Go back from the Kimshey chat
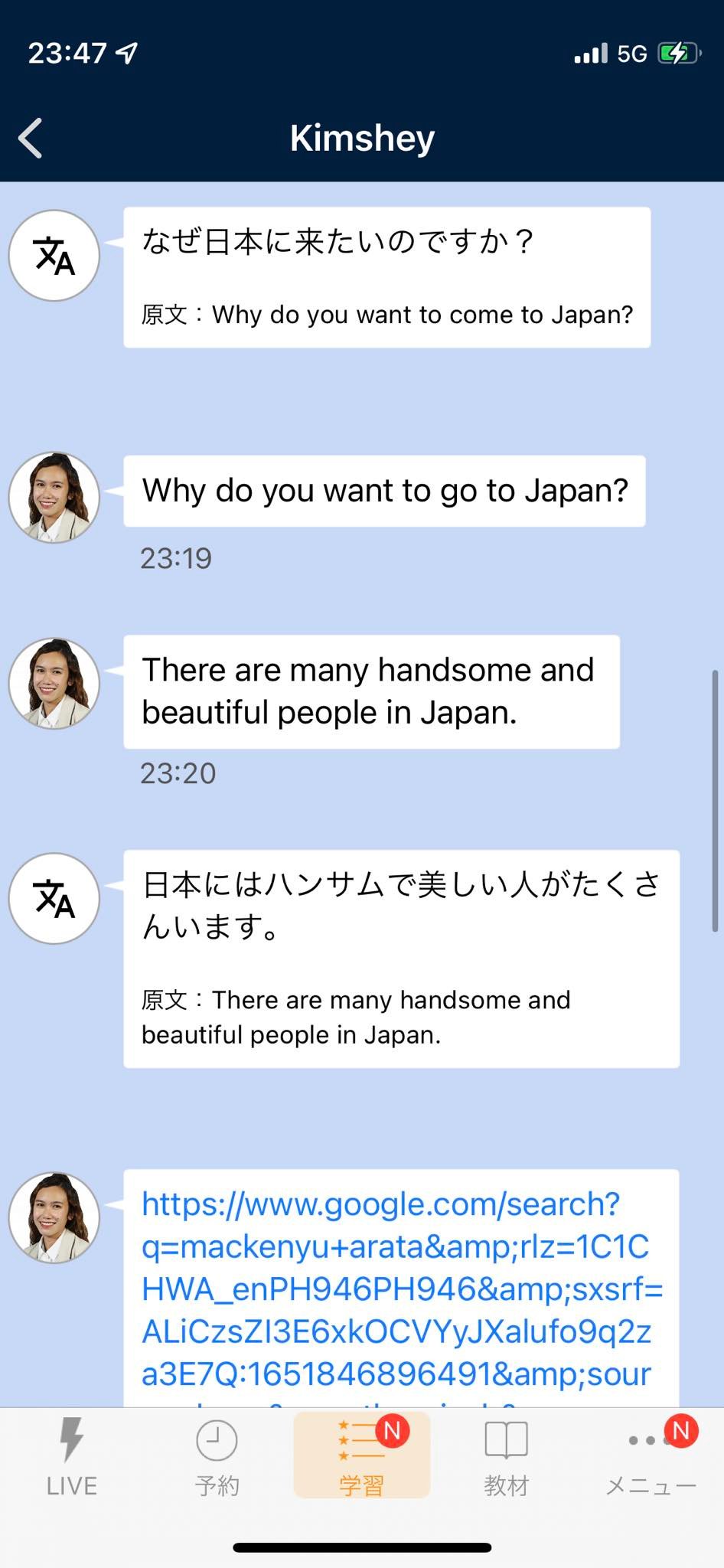724x1568 pixels. (x=31, y=139)
